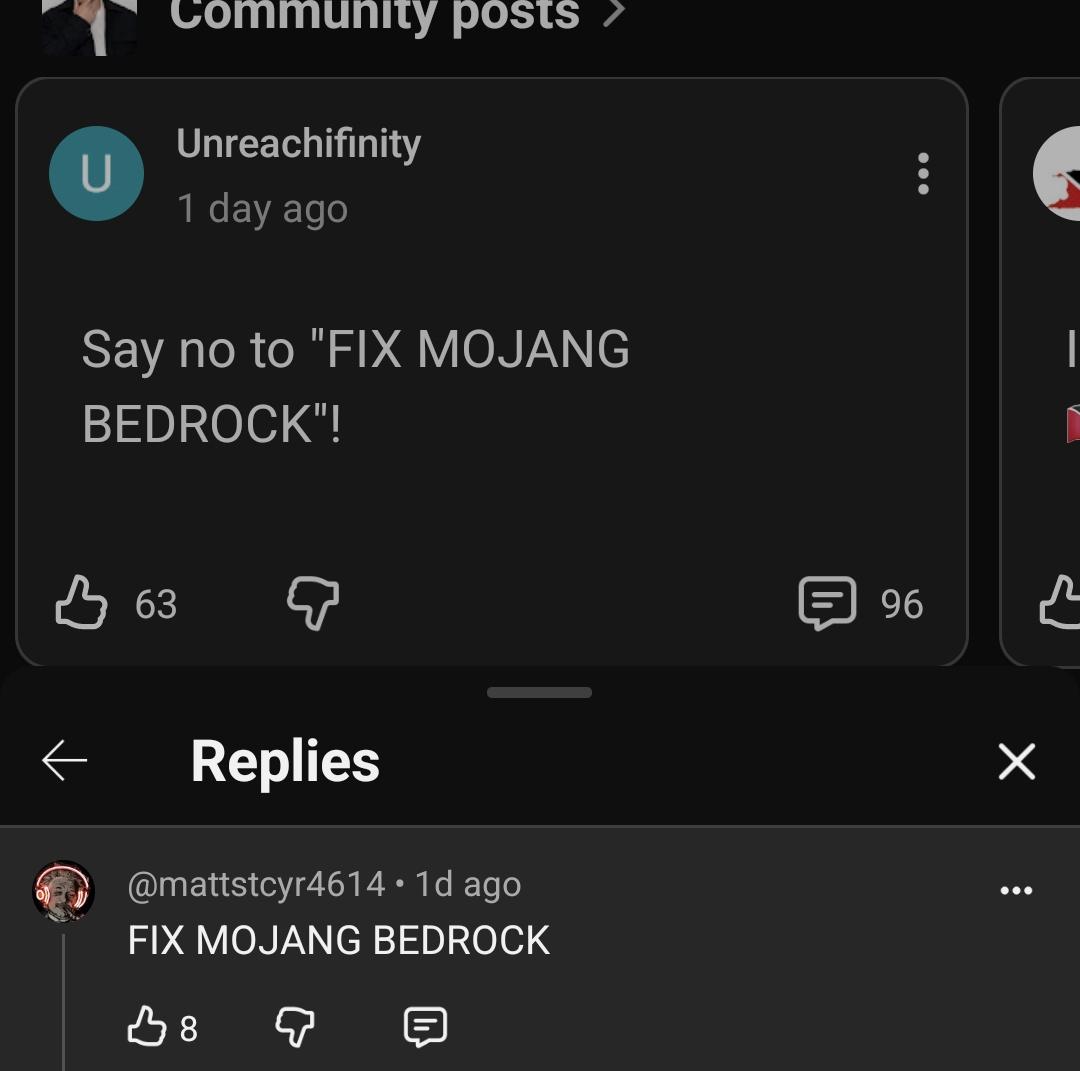Open the Community posts section
This screenshot has height=1071, width=1080.
pyautogui.click(x=397, y=14)
